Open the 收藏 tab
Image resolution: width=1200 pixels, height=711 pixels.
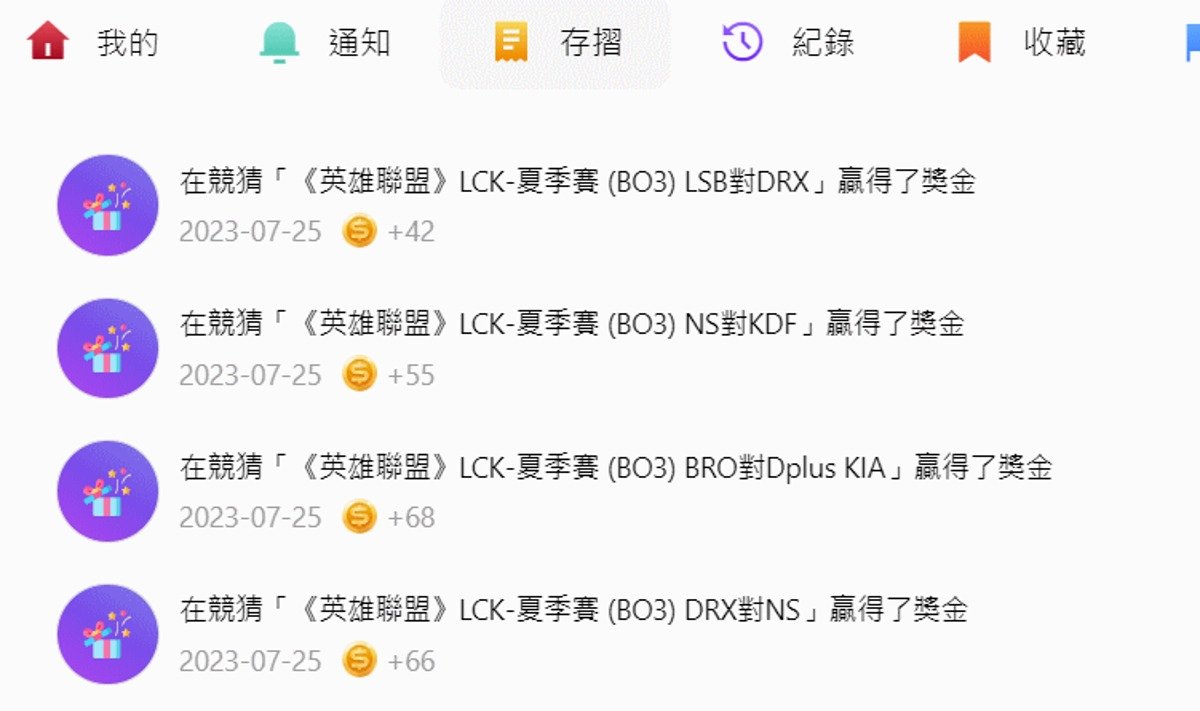[x=1022, y=43]
